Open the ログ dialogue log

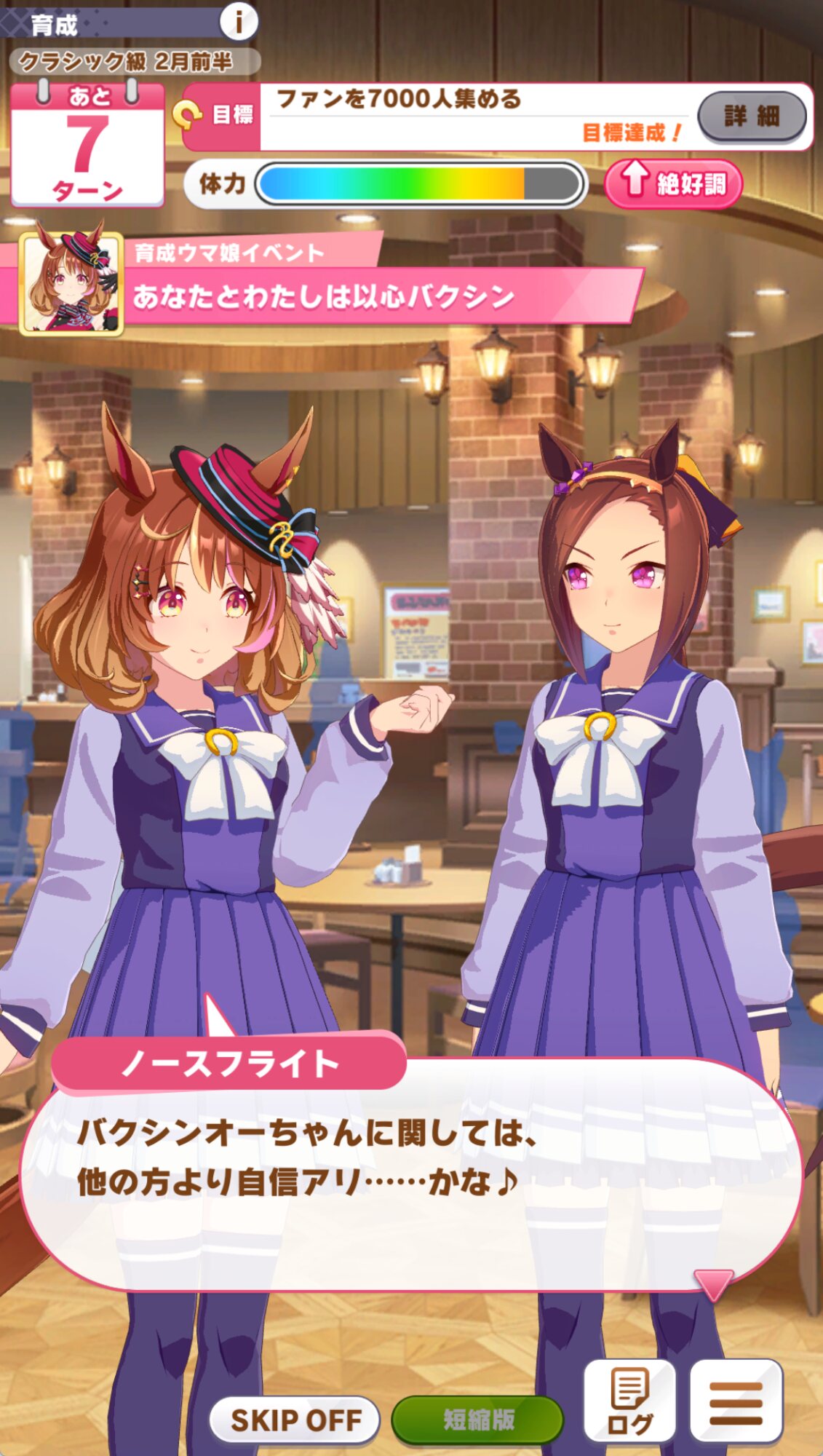coord(630,1401)
